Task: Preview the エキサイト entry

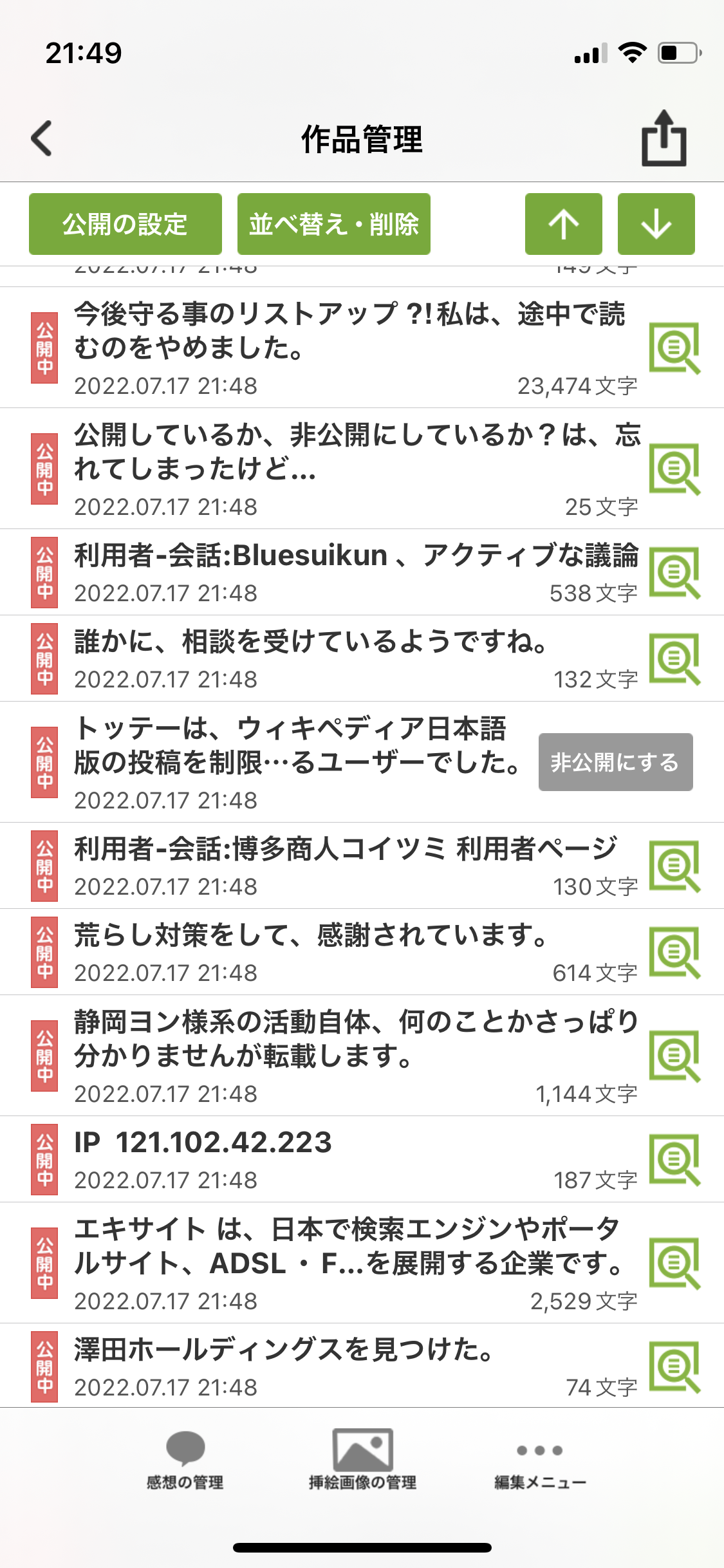Action: 674,1263
